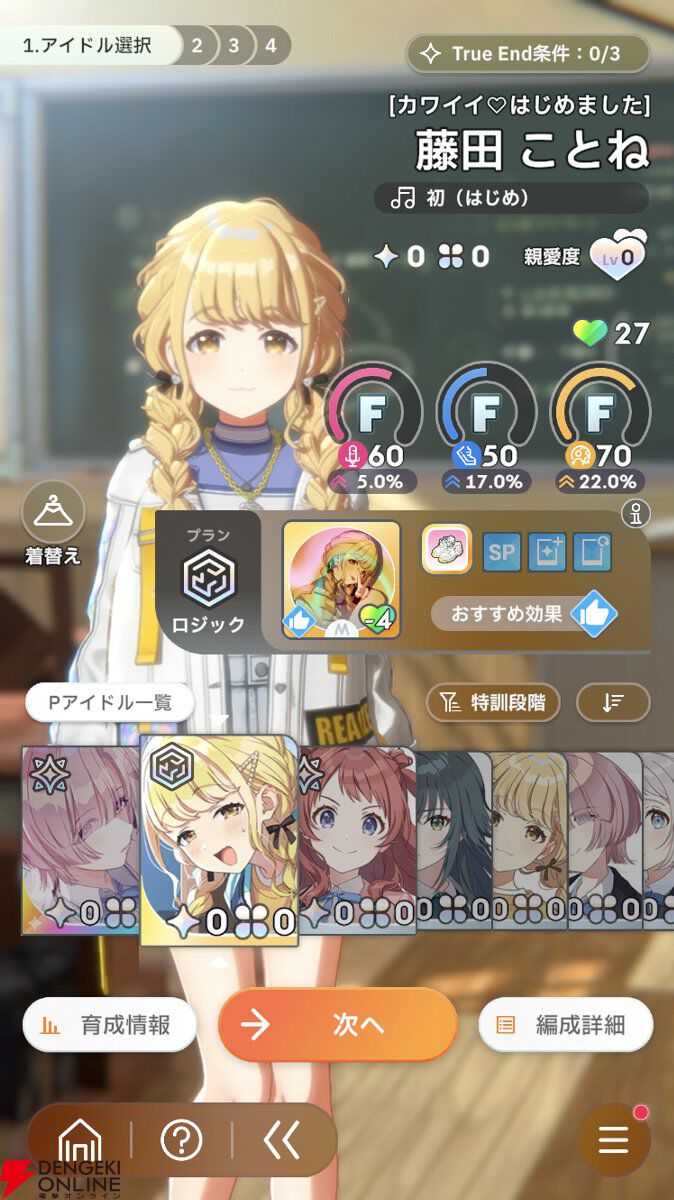674x1200 pixels.
Task: Toggle the sort order button
Action: [613, 702]
